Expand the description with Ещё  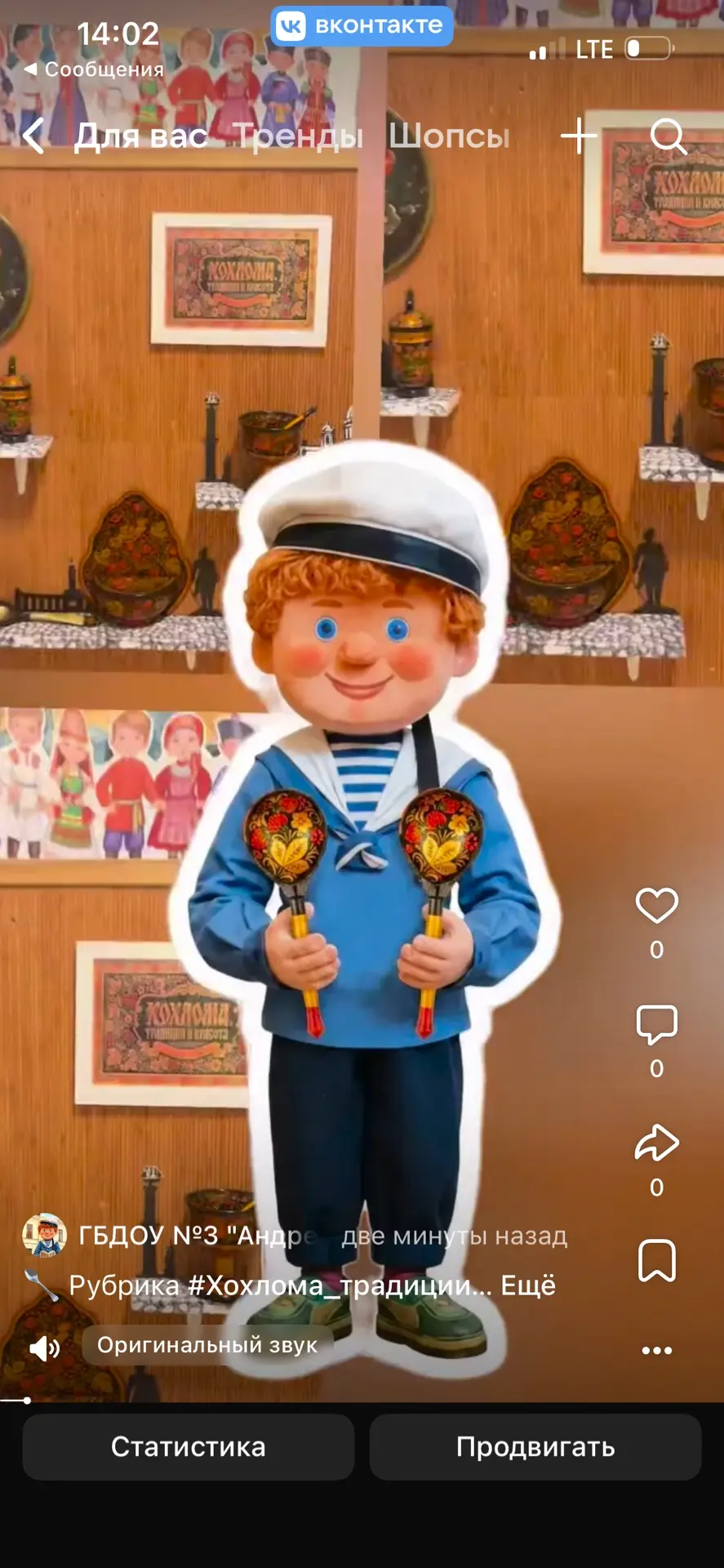click(x=528, y=1285)
